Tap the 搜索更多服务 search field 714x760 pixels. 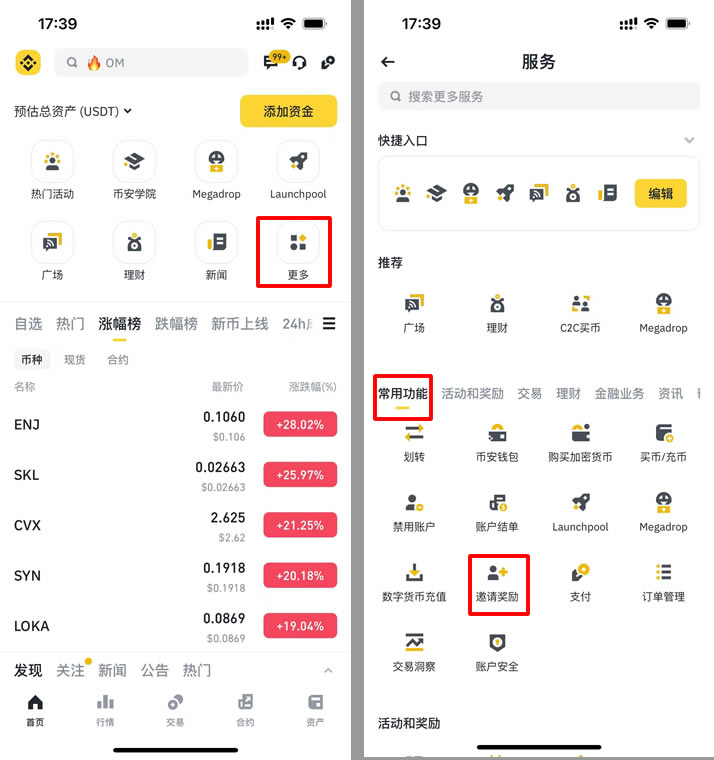pos(538,96)
